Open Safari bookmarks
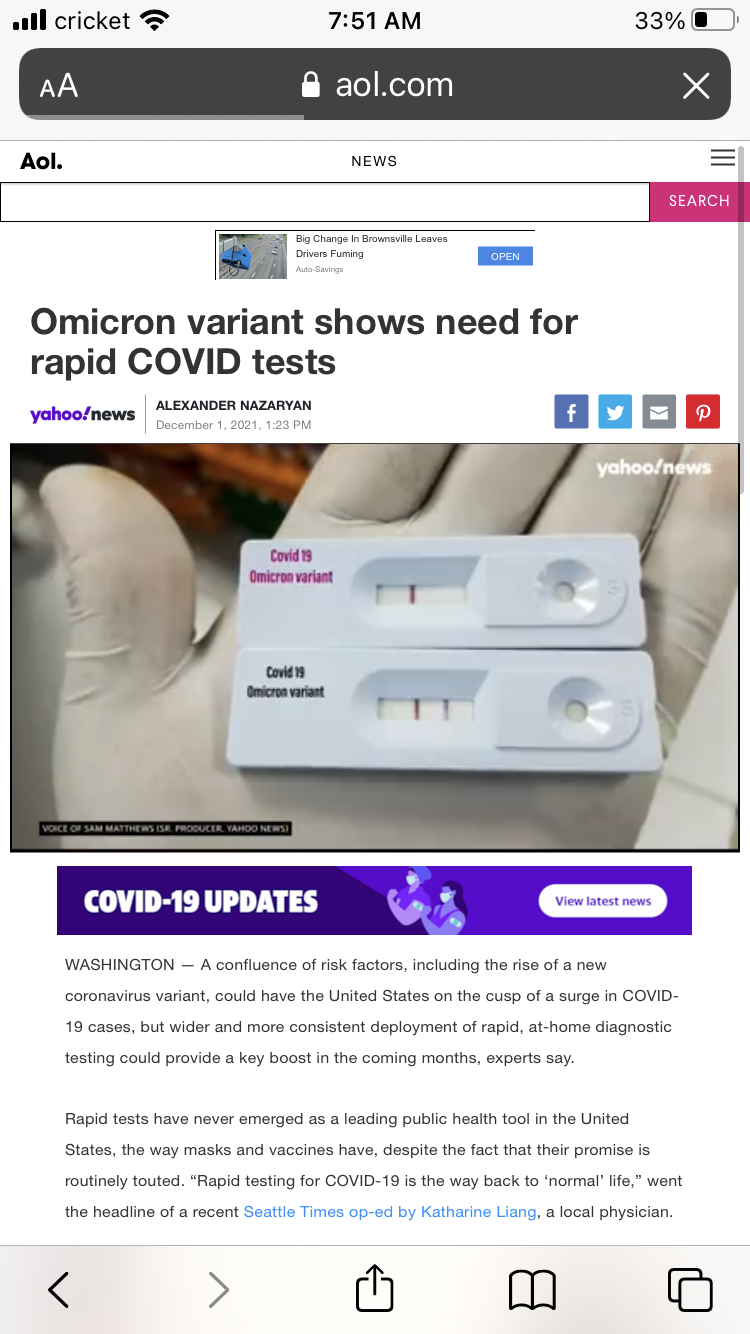The image size is (750, 1334). point(532,1290)
